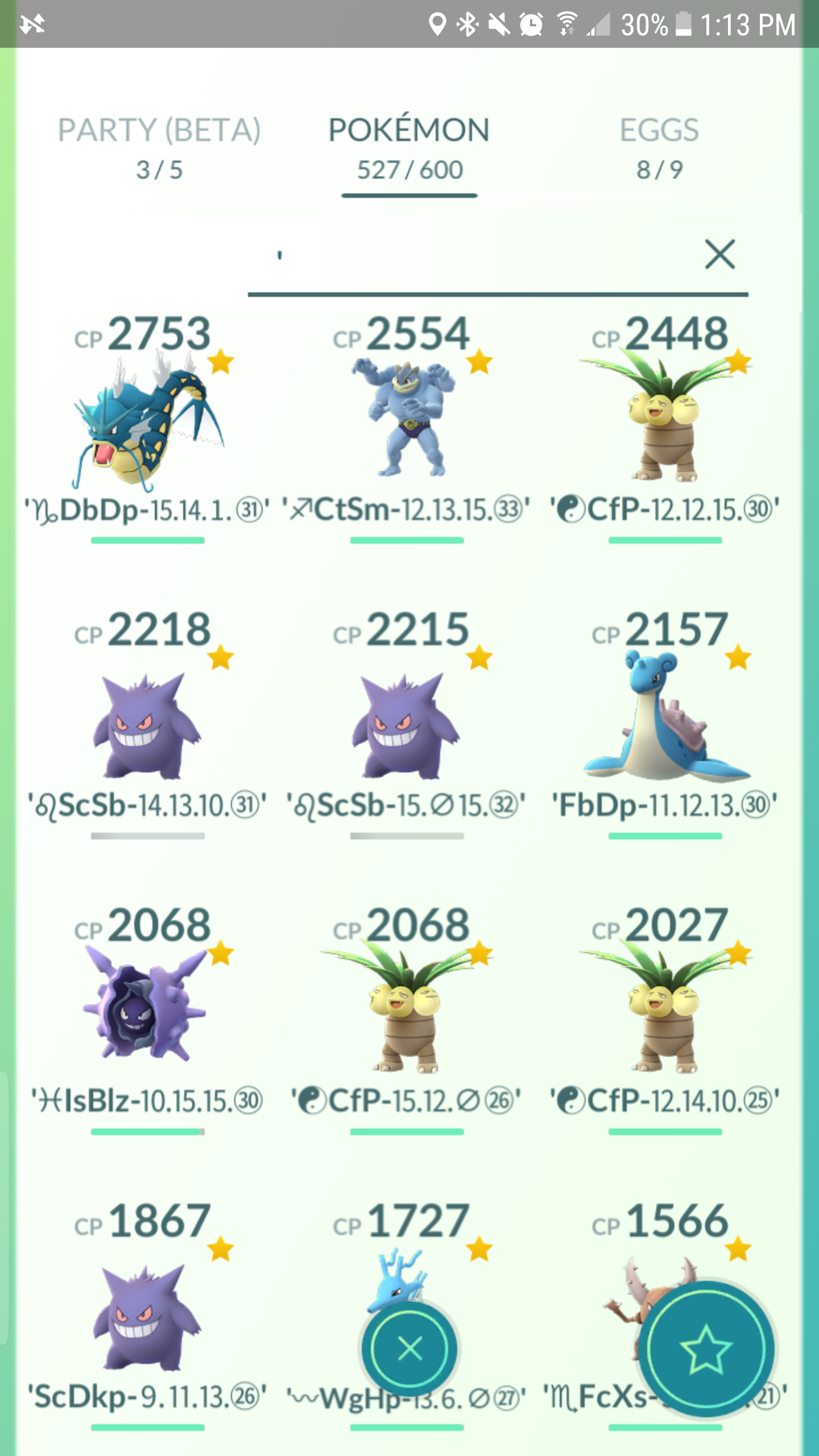Open the CP 2448 Exeggutor
This screenshot has width=819, height=1456.
664,427
